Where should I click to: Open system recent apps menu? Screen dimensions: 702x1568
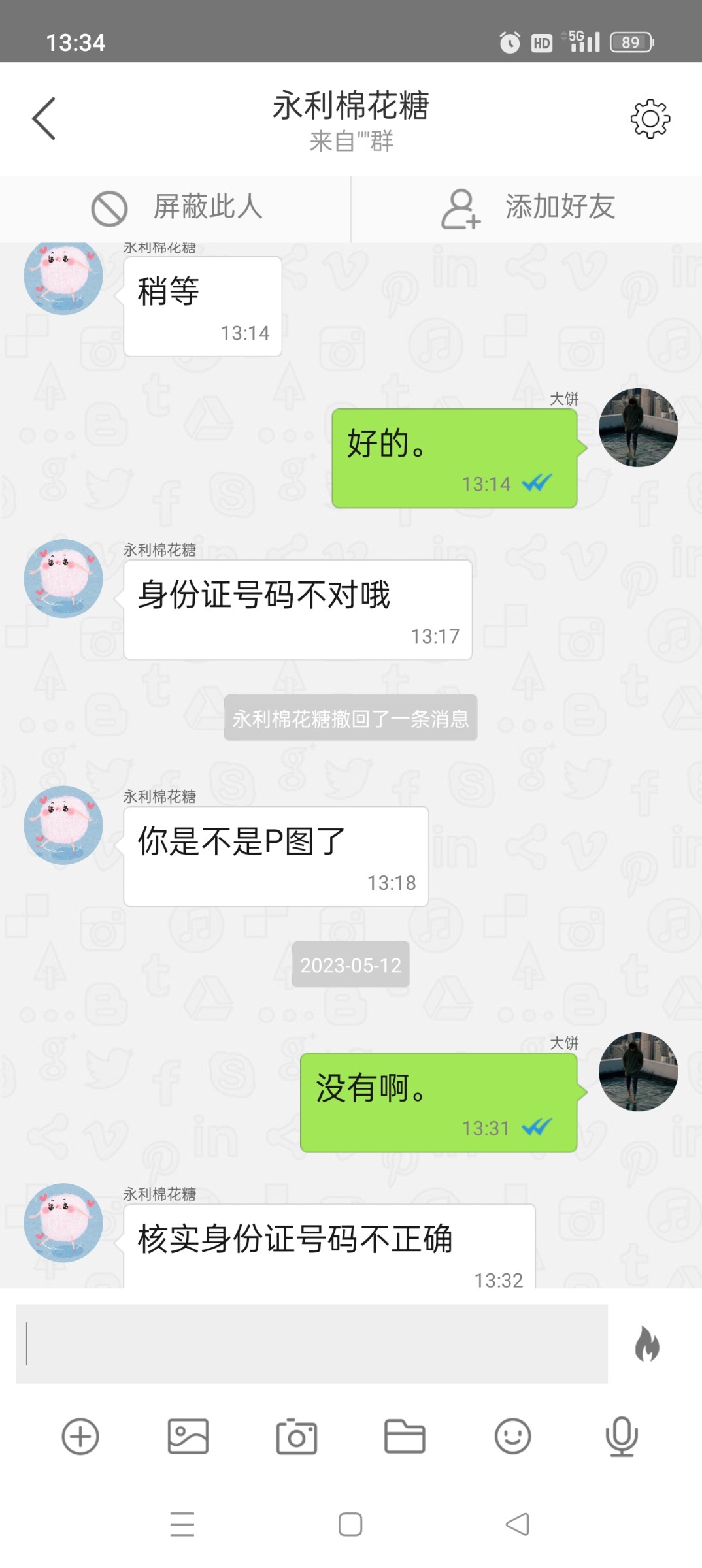tap(182, 1524)
